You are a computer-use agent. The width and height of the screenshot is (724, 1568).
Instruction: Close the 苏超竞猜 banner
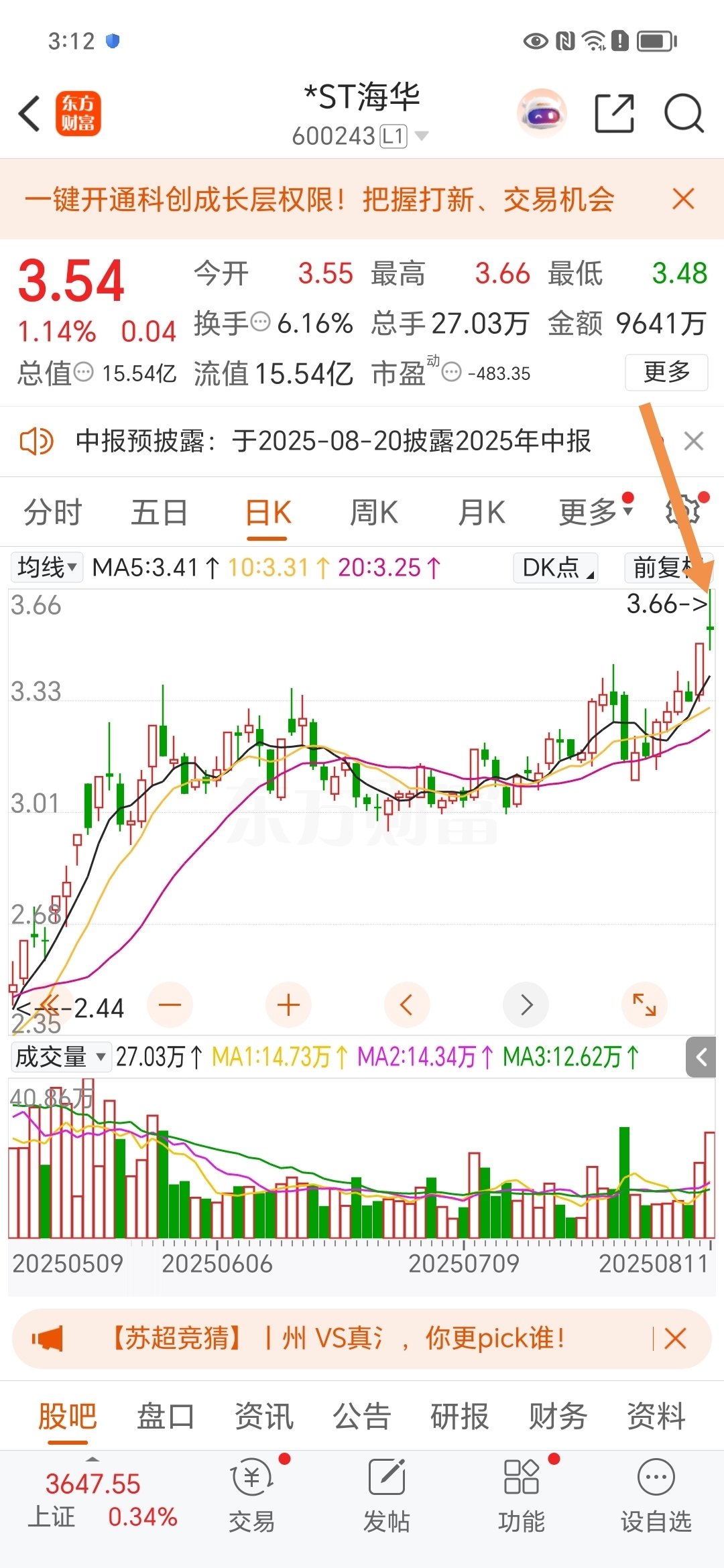[675, 1339]
